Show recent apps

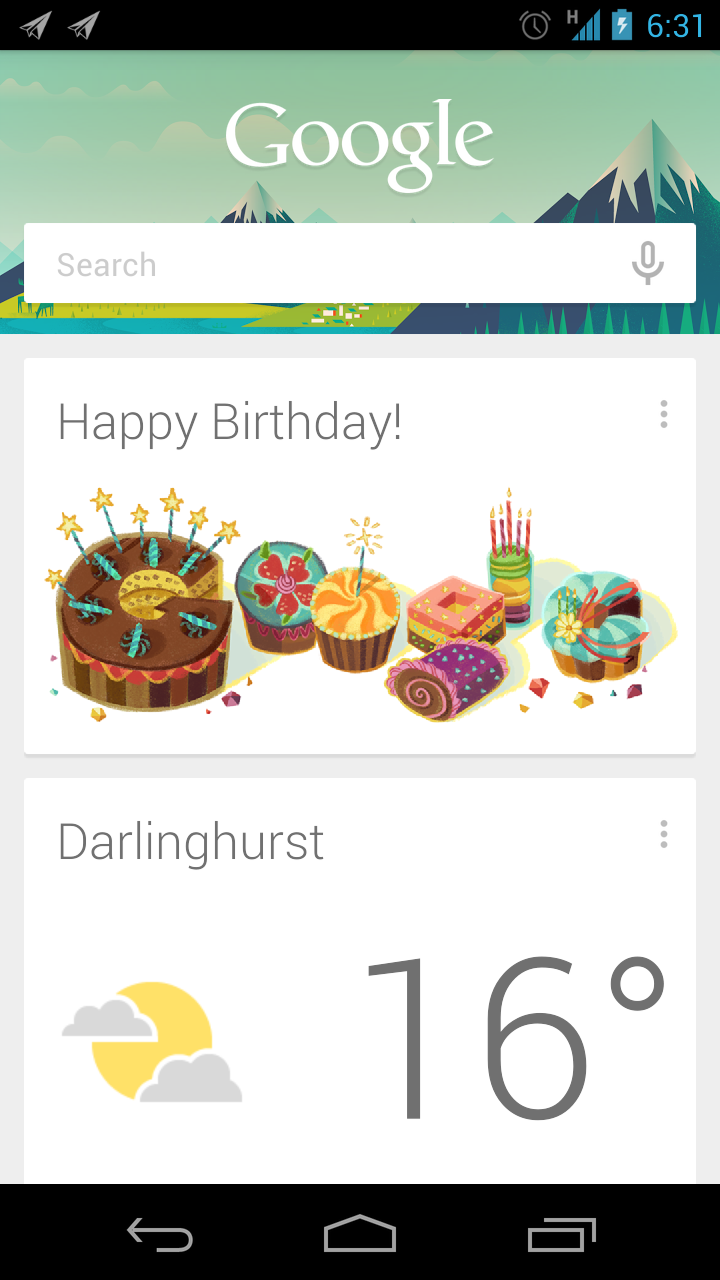pyautogui.click(x=561, y=1233)
